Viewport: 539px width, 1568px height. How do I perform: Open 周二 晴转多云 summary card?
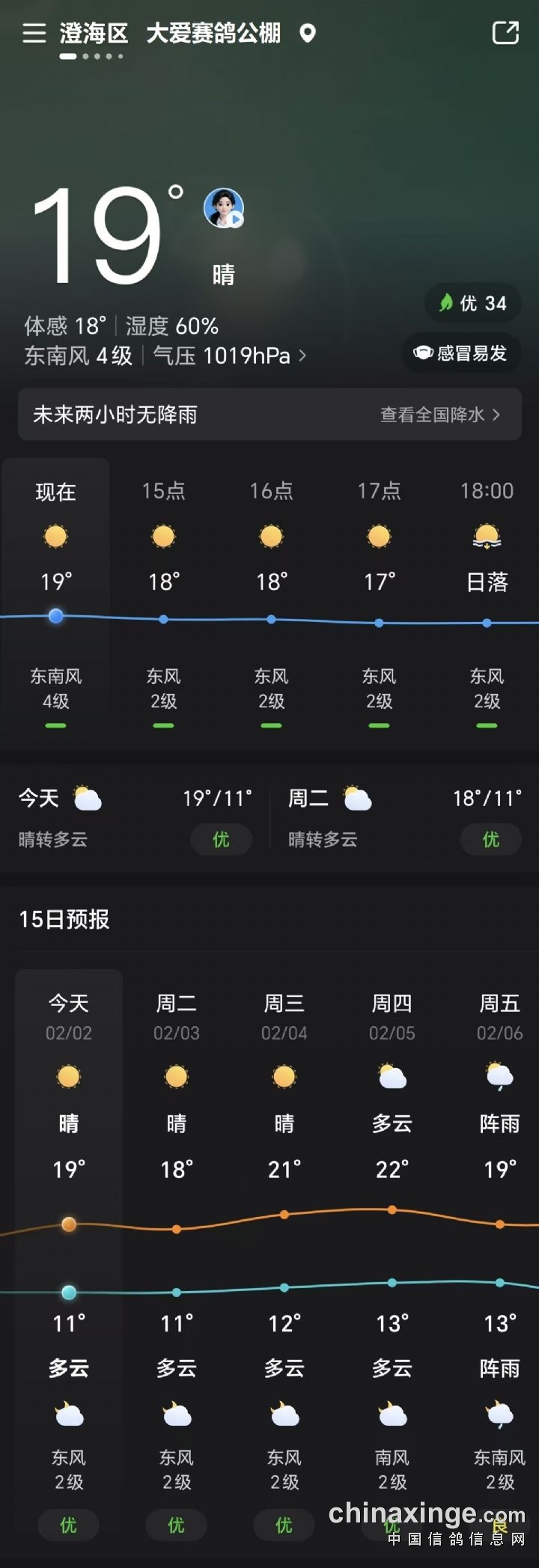(x=404, y=818)
